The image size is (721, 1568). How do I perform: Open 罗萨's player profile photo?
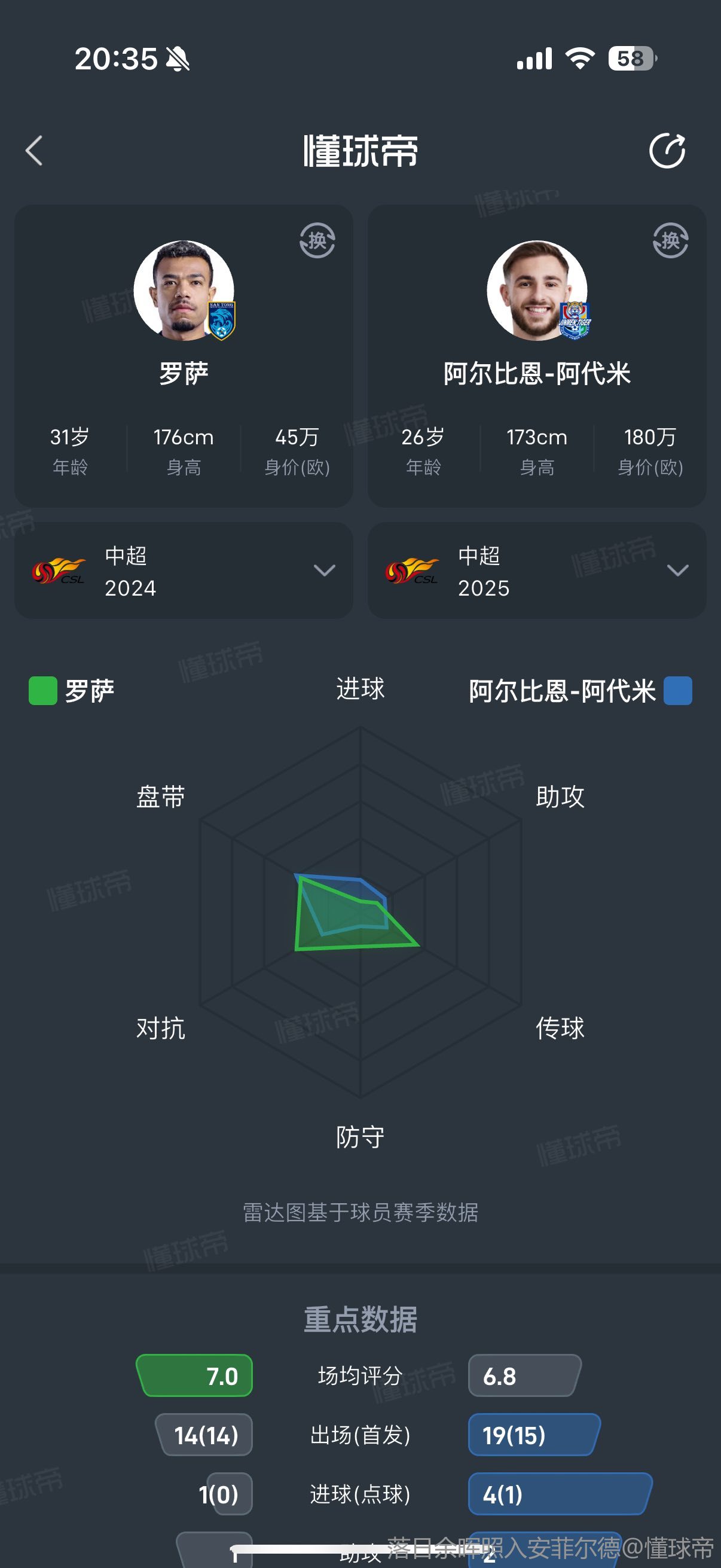click(184, 291)
